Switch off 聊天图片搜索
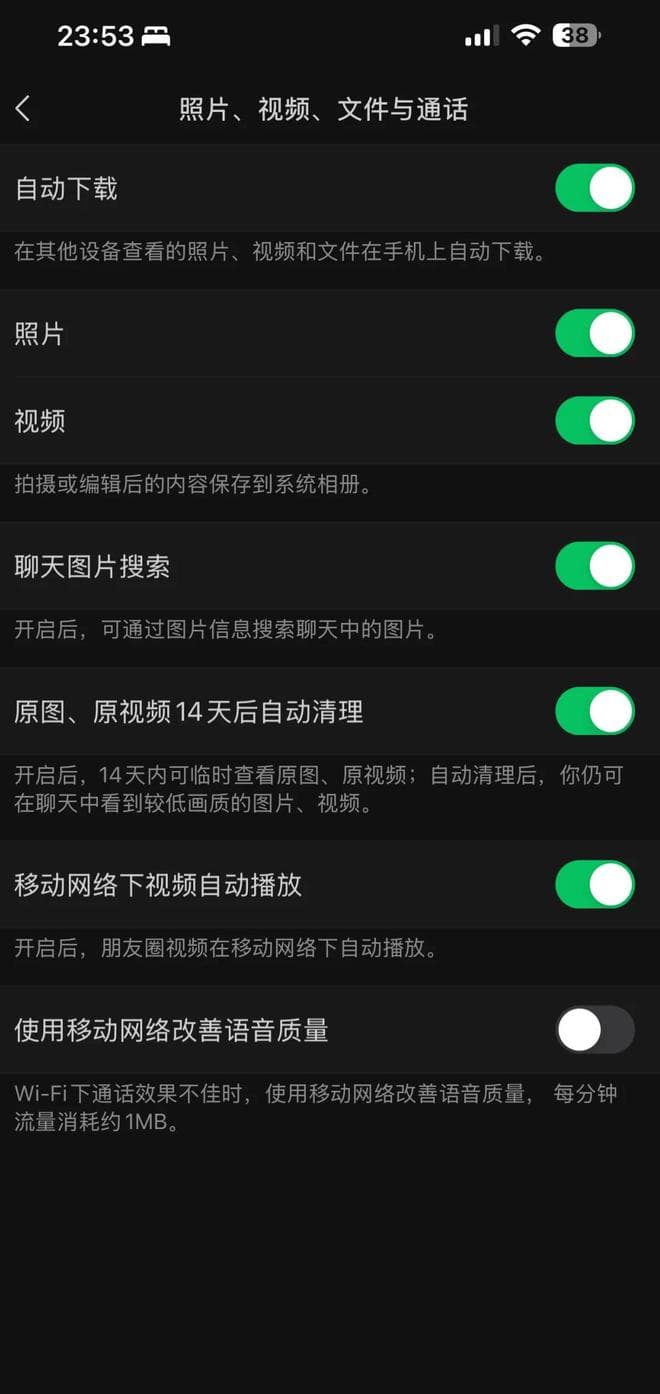Image resolution: width=660 pixels, height=1394 pixels. pyautogui.click(x=594, y=566)
